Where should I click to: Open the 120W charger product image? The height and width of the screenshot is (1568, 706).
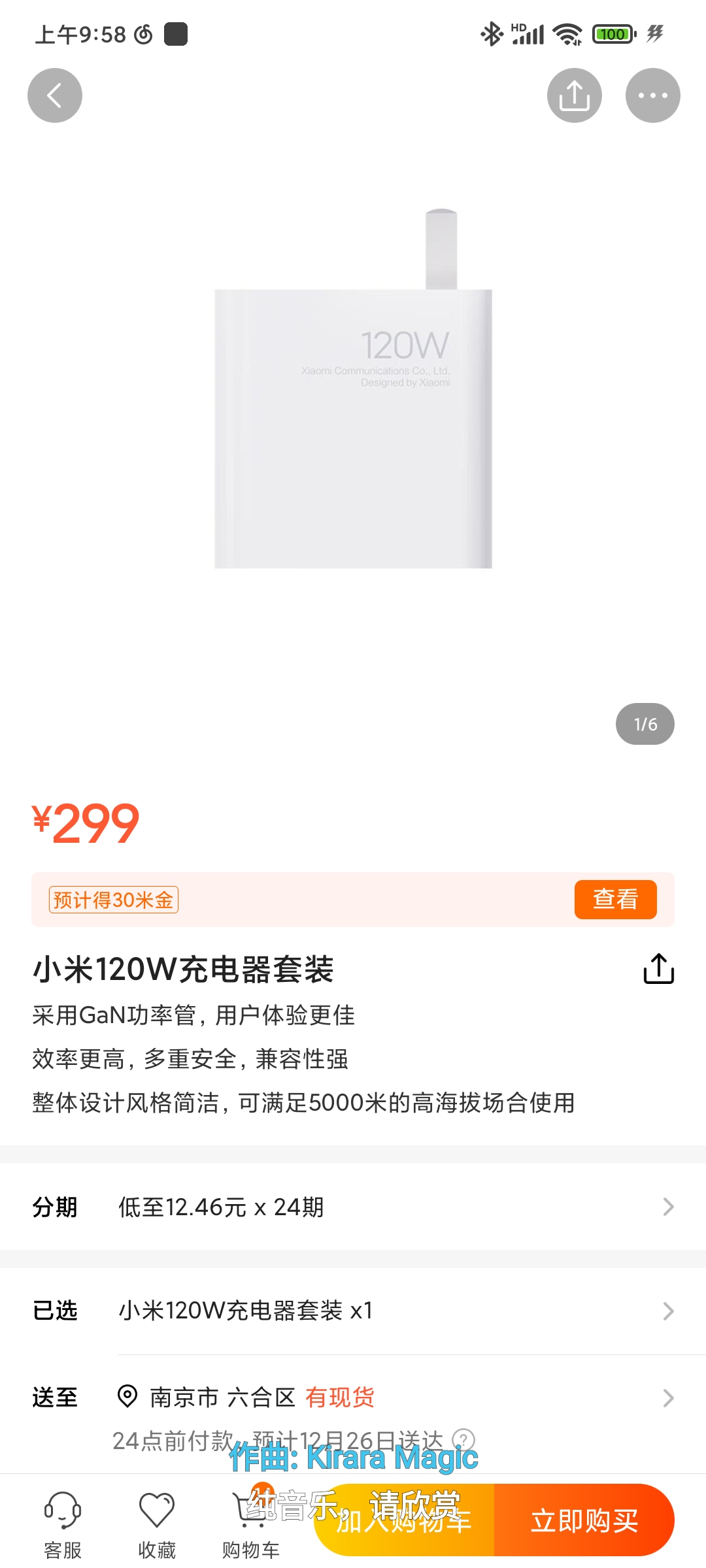pos(353,389)
